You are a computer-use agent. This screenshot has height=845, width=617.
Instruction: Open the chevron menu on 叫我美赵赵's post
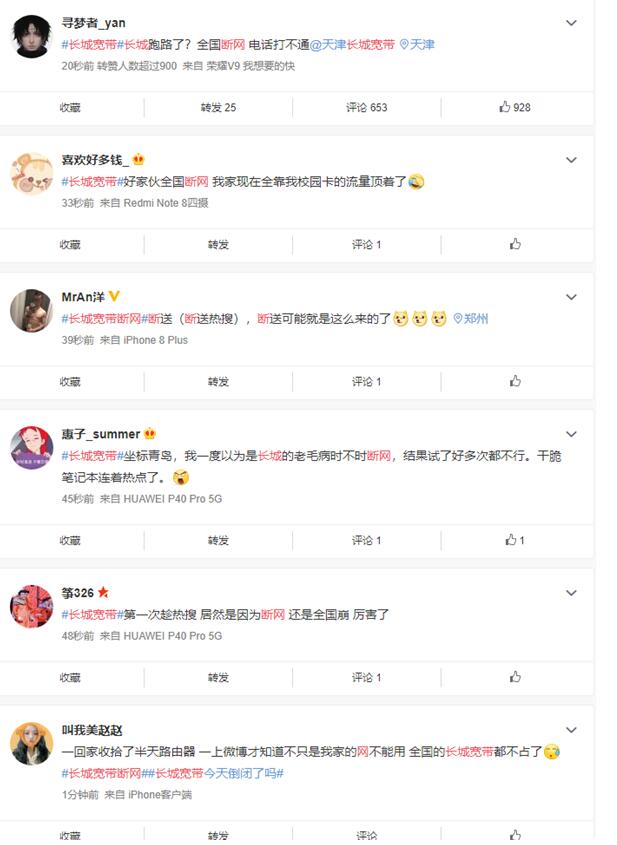(572, 730)
